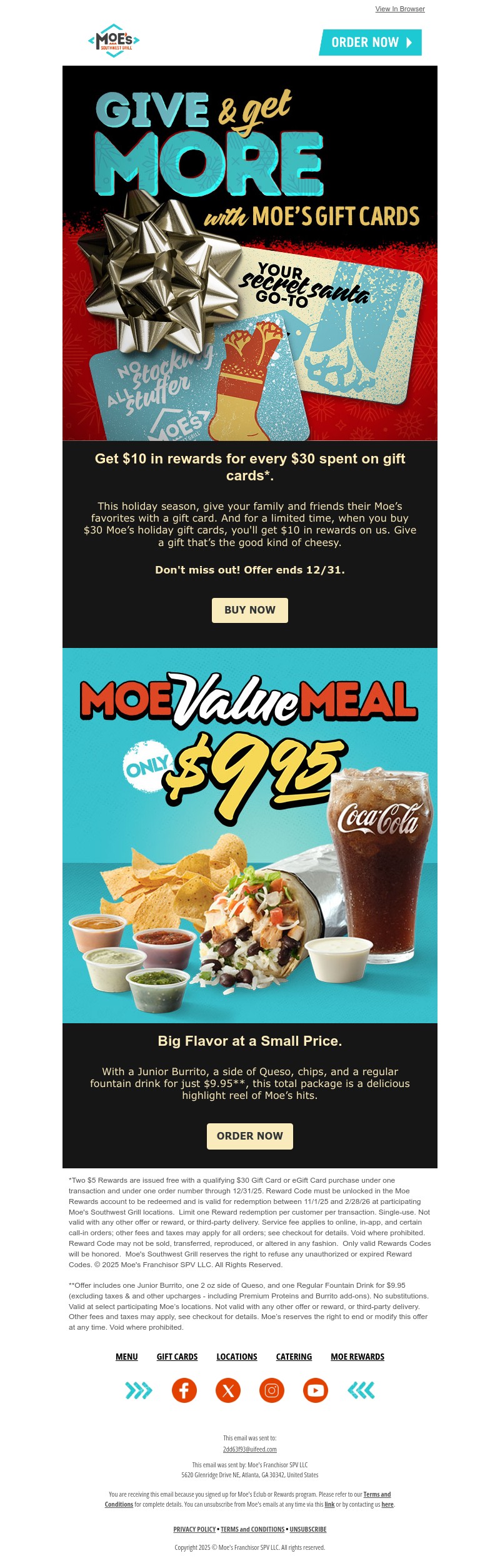The image size is (500, 1568).
Task: Tap BUY NOW for gift cards
Action: point(249,610)
